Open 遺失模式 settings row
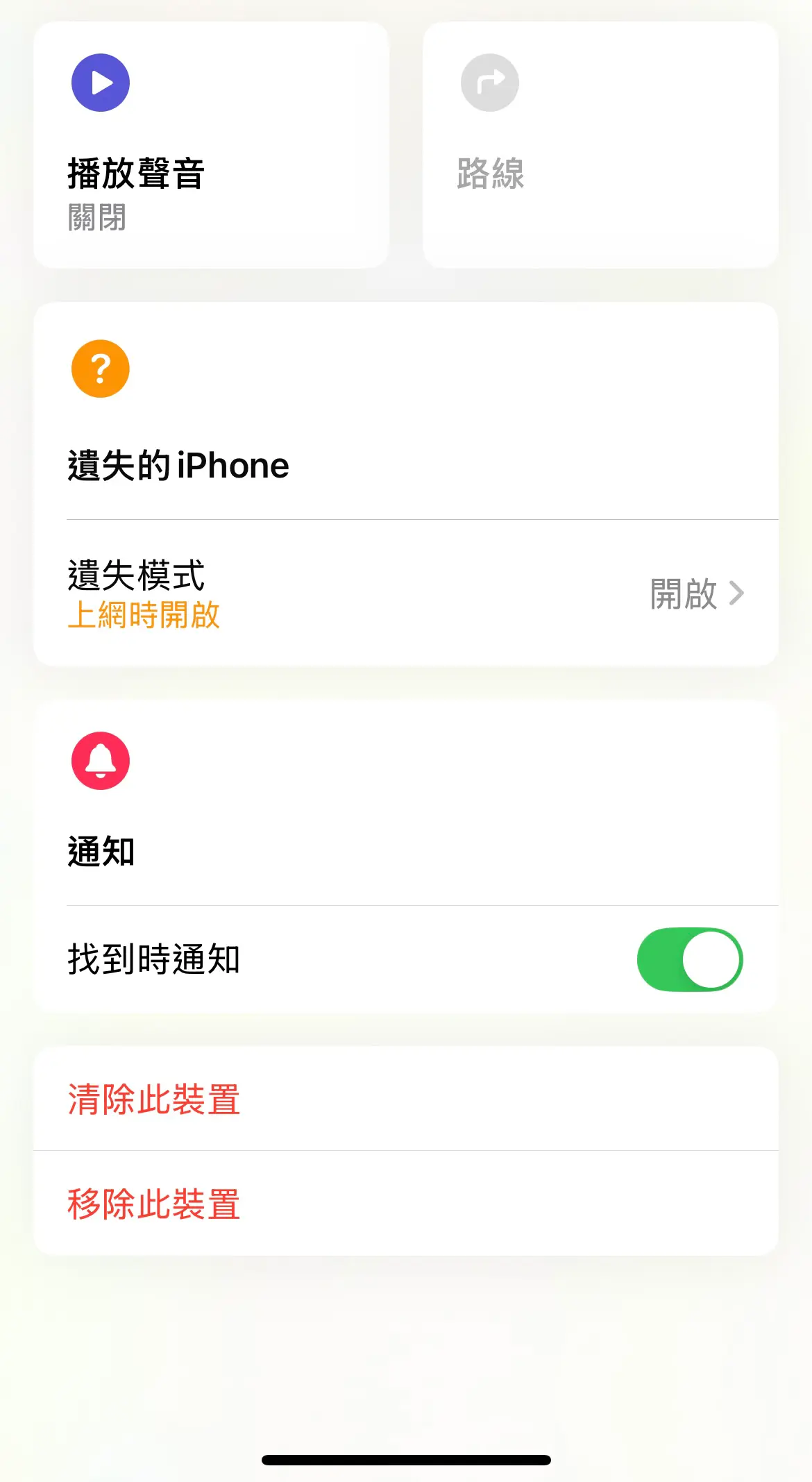This screenshot has width=812, height=1482. point(406,593)
